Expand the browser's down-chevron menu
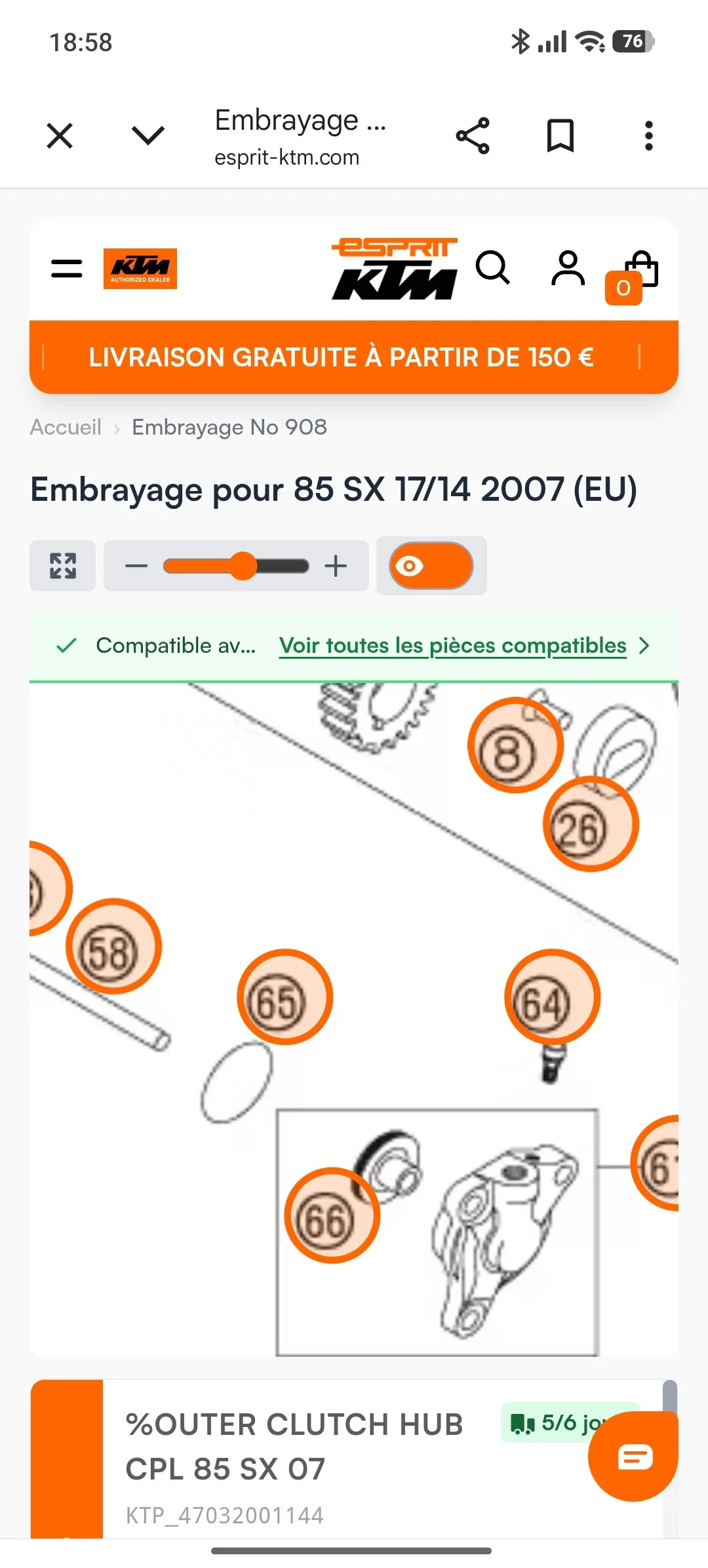 point(148,136)
